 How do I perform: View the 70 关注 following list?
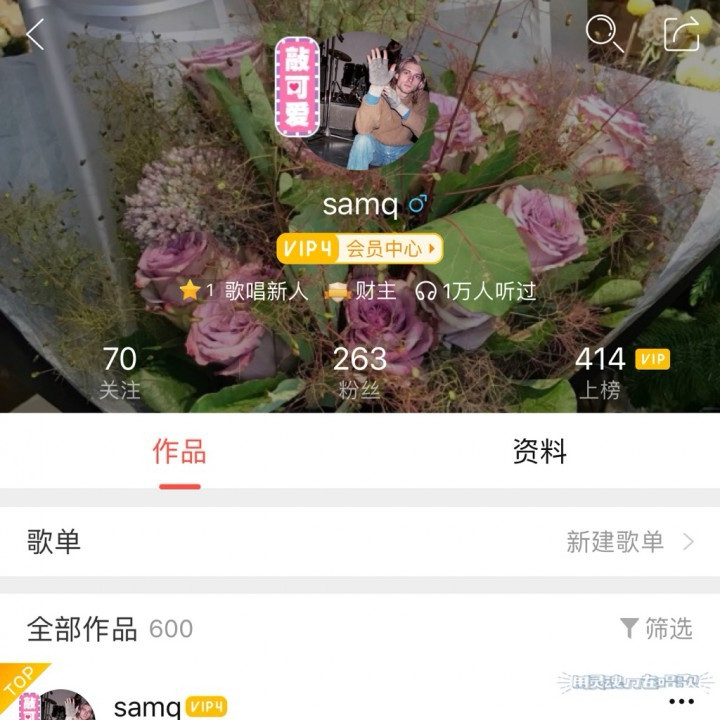point(120,372)
